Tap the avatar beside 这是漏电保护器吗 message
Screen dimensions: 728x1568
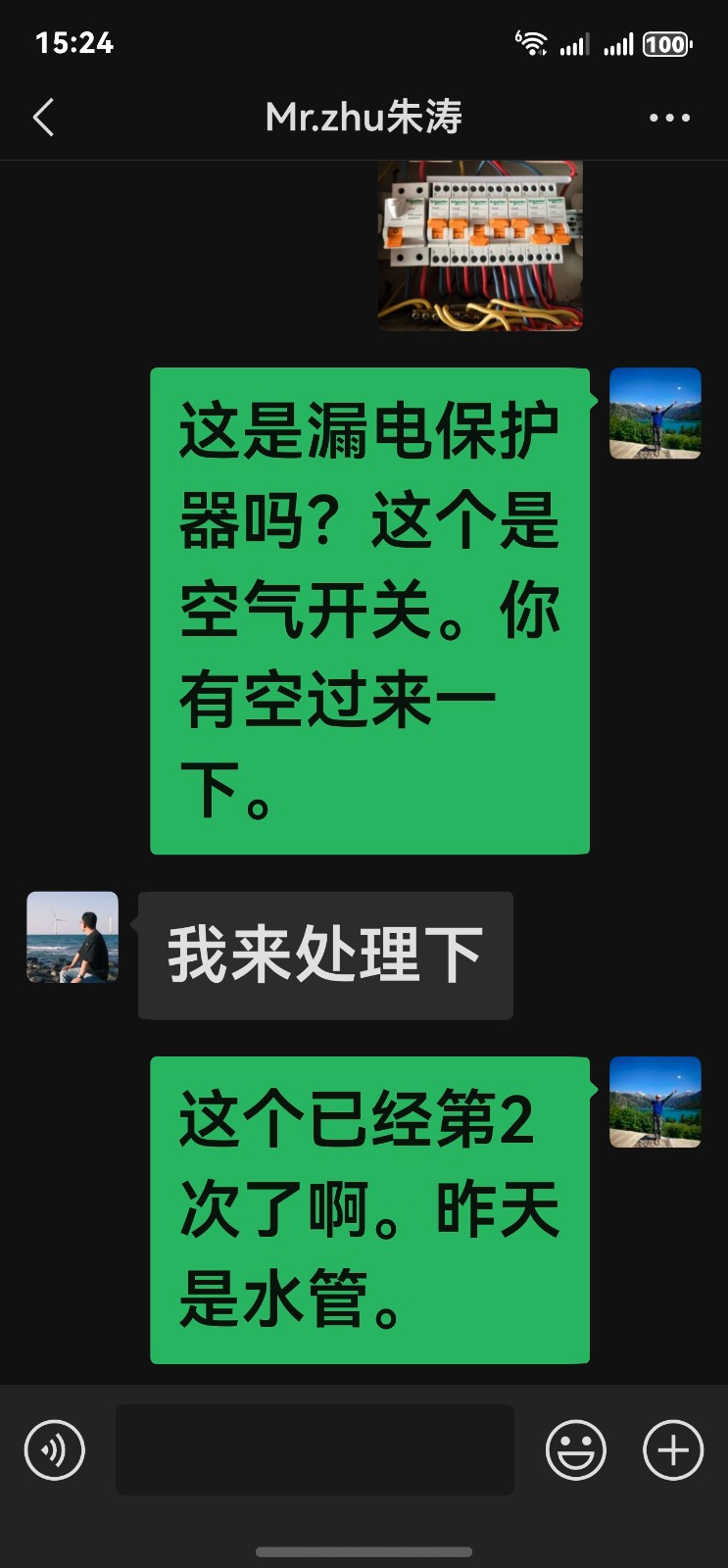click(x=655, y=414)
